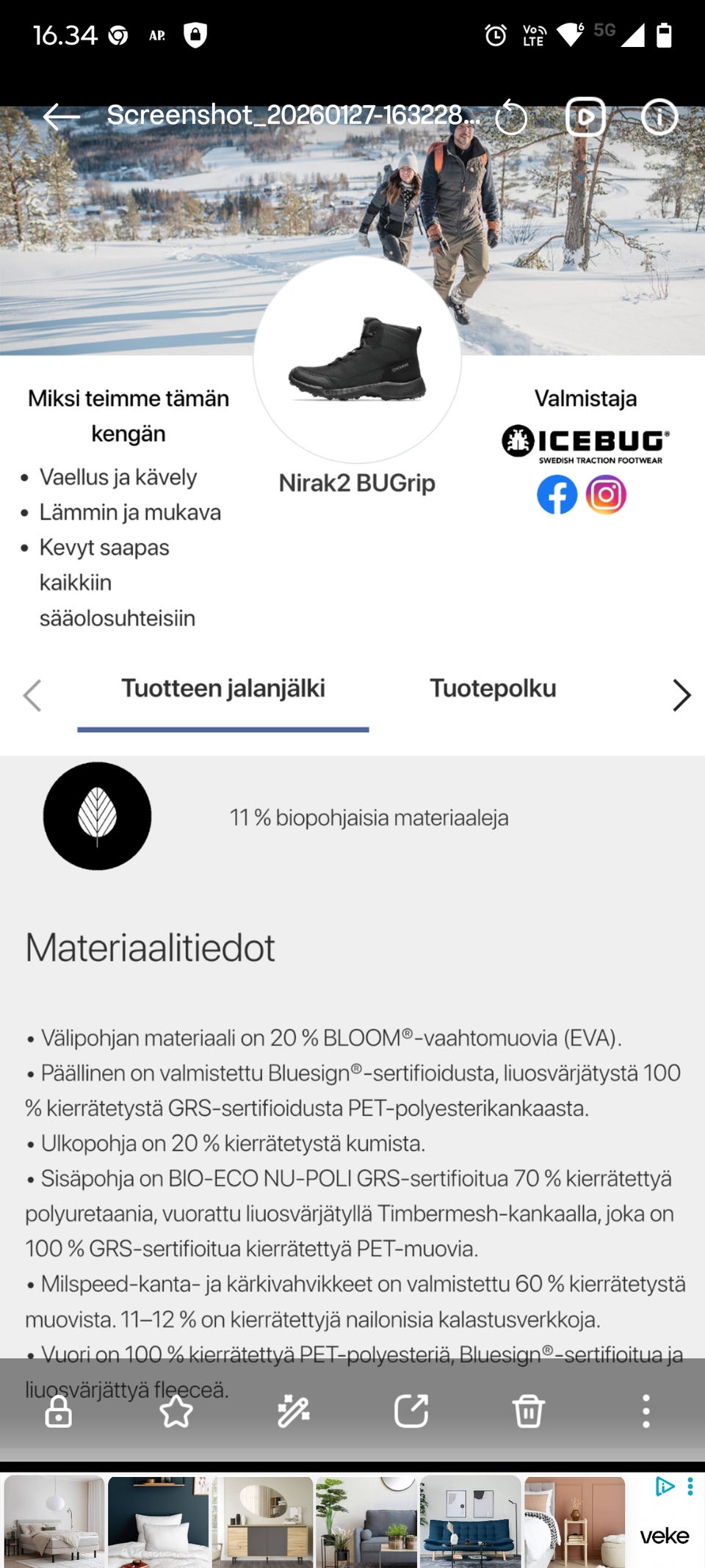This screenshot has width=705, height=1568.
Task: Delete the screenshot with the trash icon
Action: pos(529,1412)
